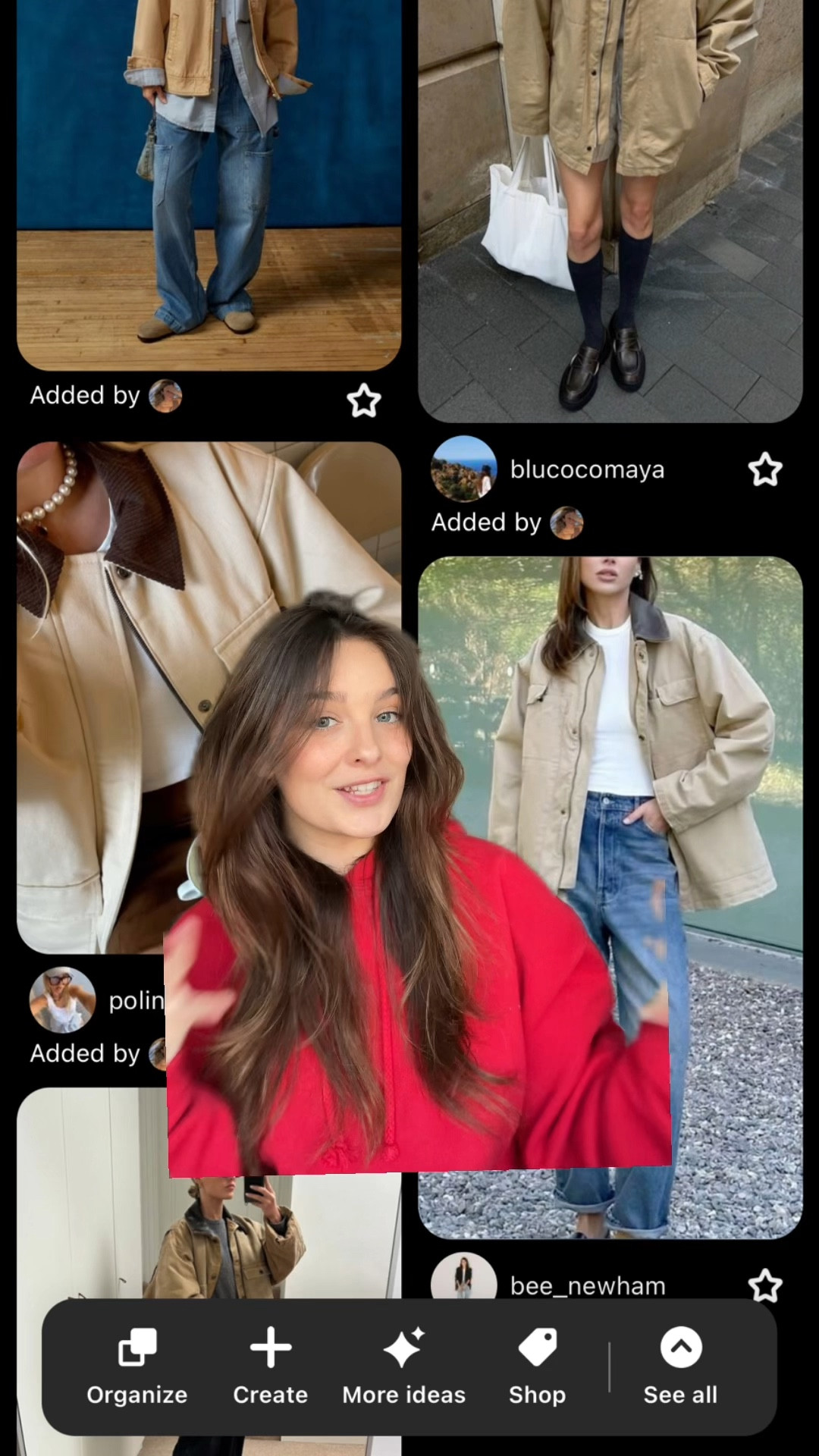The image size is (819, 1456).
Task: Open the wide-leg jeans and tan jacket pin
Action: tap(209, 182)
